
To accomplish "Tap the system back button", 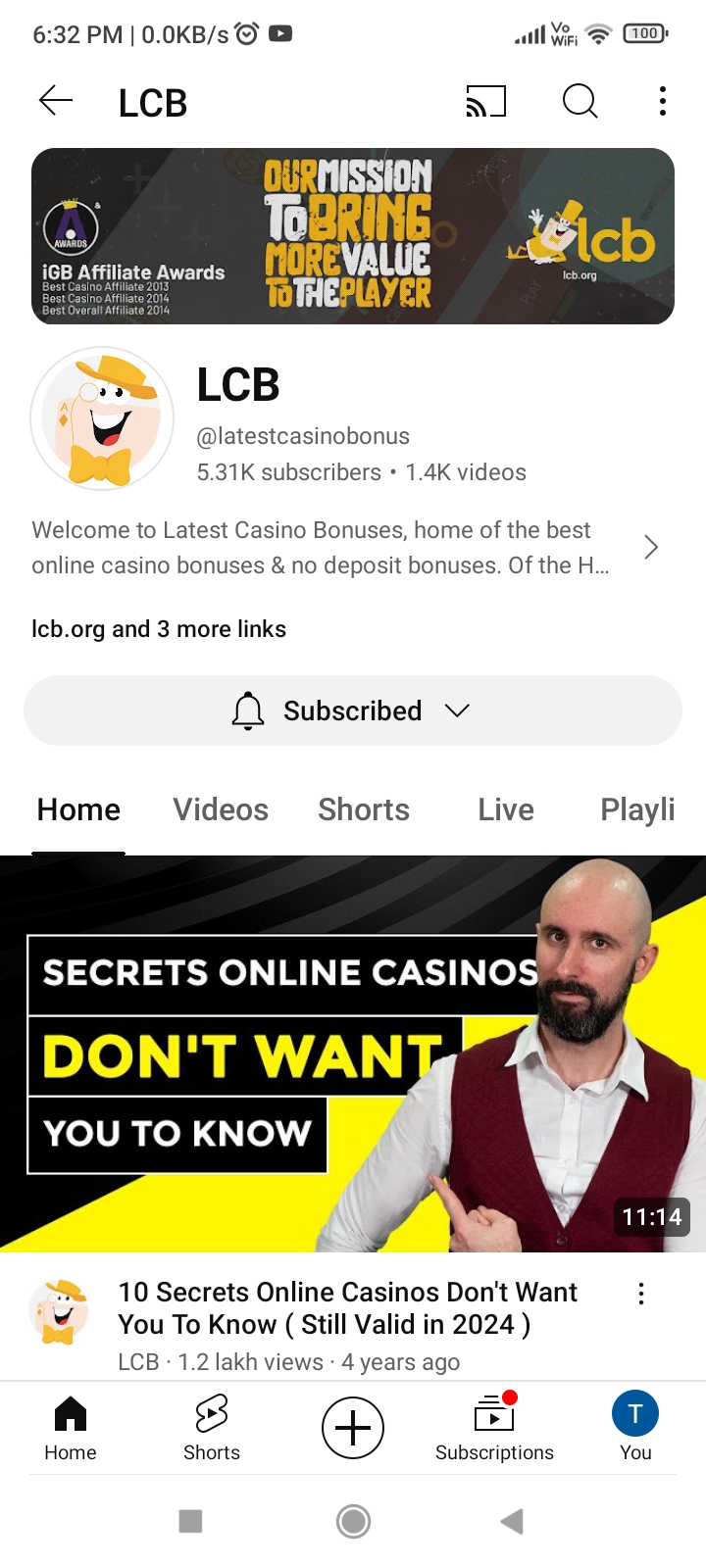I will tap(512, 1521).
